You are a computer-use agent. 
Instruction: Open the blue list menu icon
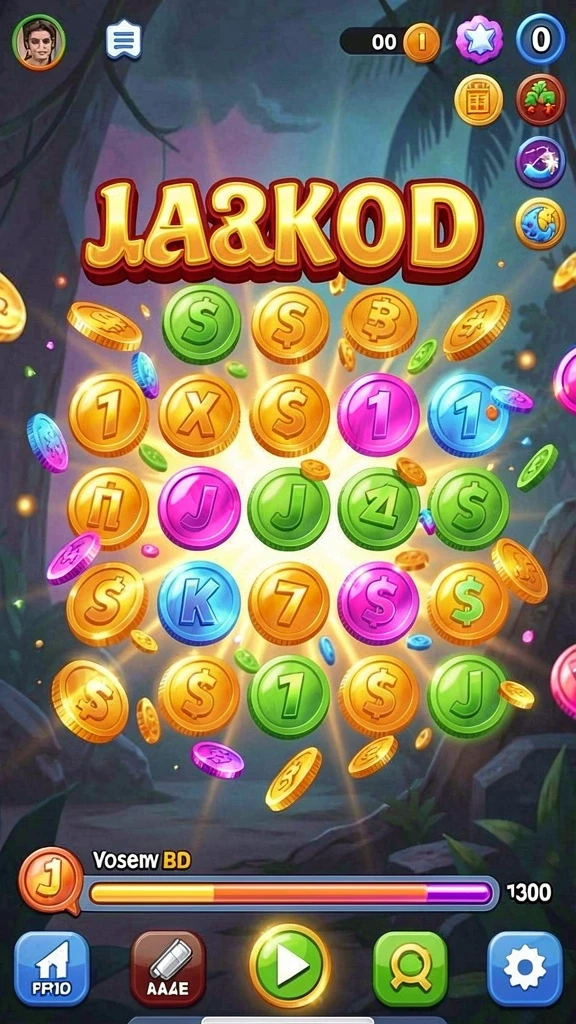coord(123,40)
